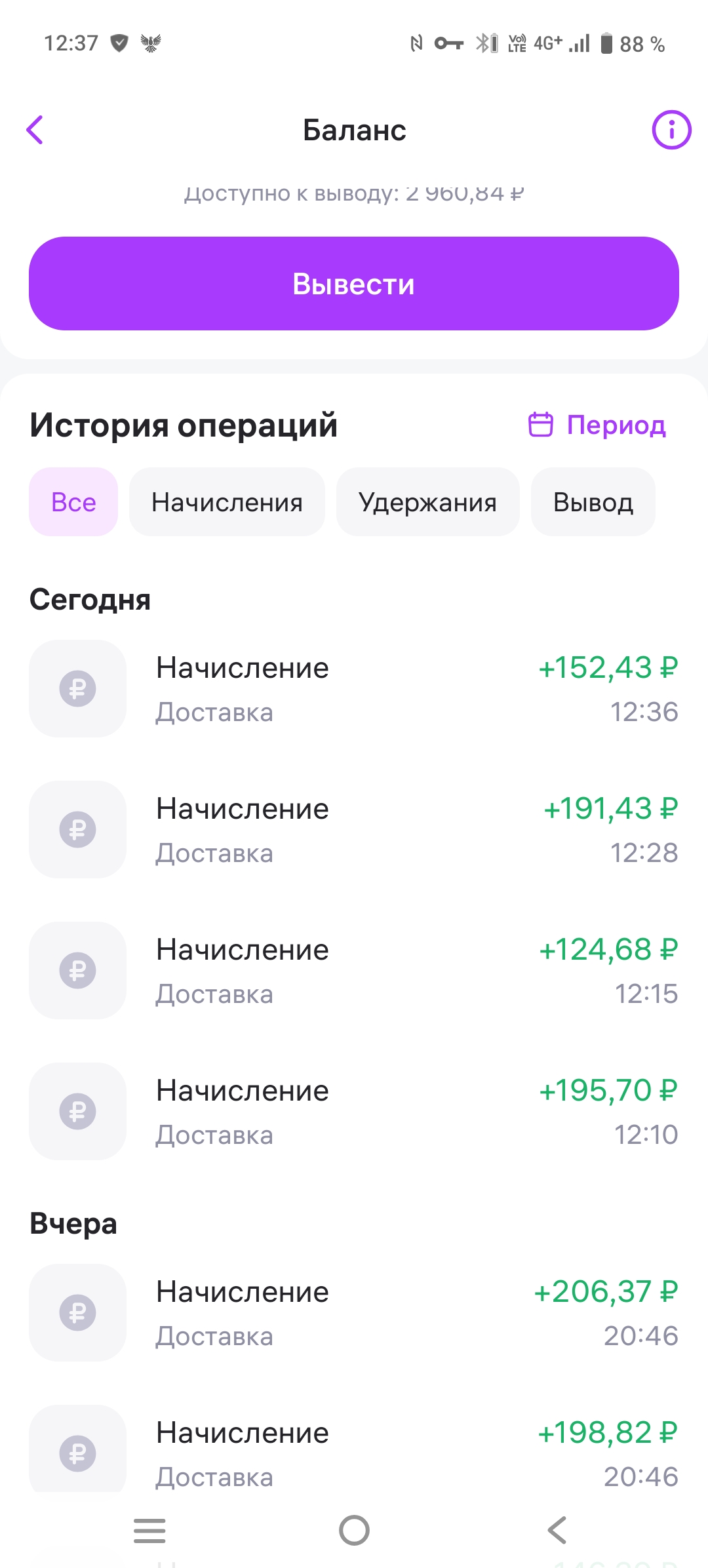Open the recent apps list
This screenshot has height=1568, width=708.
[149, 1531]
